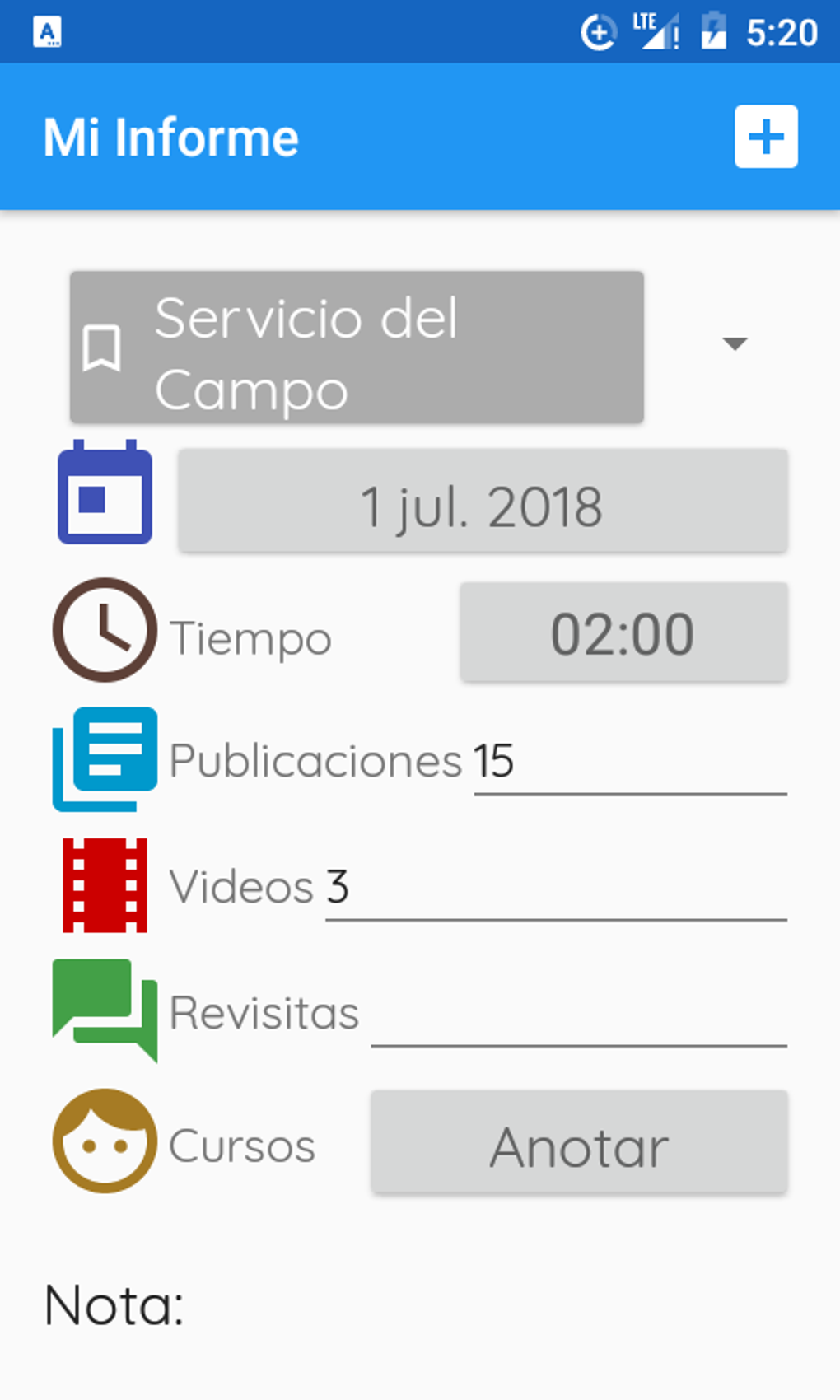Tap the Anotar button for Cursos
Viewport: 840px width, 1400px height.
[x=579, y=1142]
